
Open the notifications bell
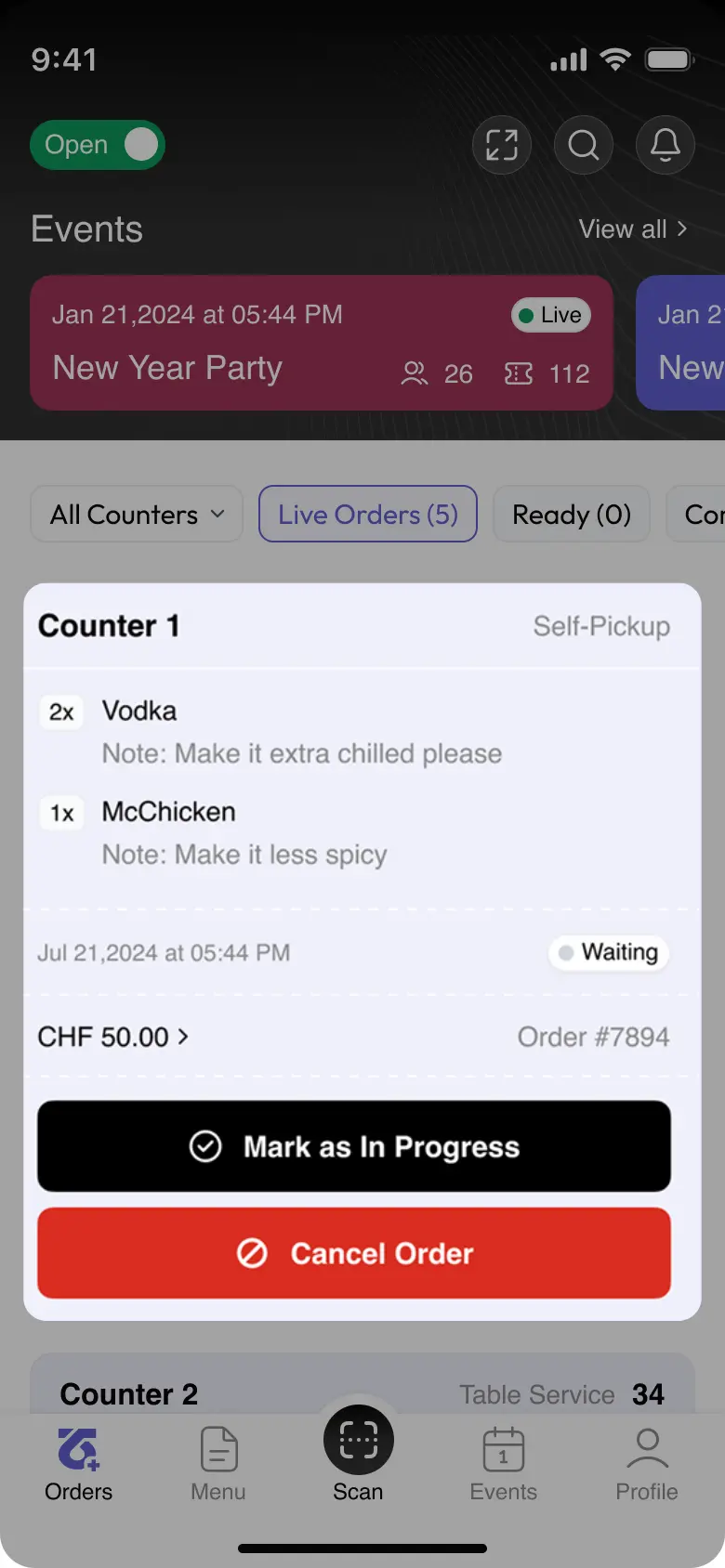point(666,145)
